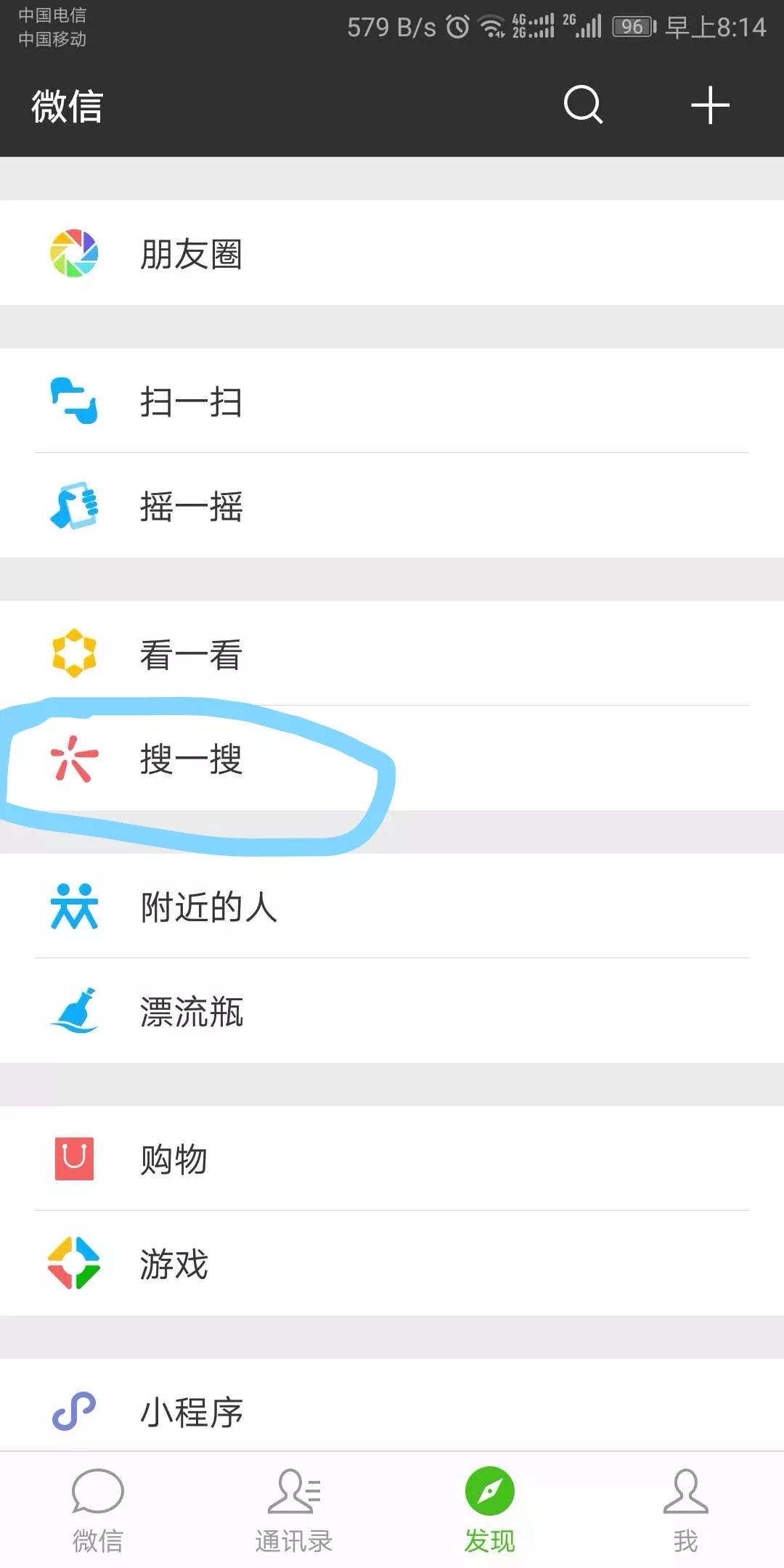This screenshot has width=784, height=1568.
Task: Open 小程序 mini programs
Action: coord(392,1405)
